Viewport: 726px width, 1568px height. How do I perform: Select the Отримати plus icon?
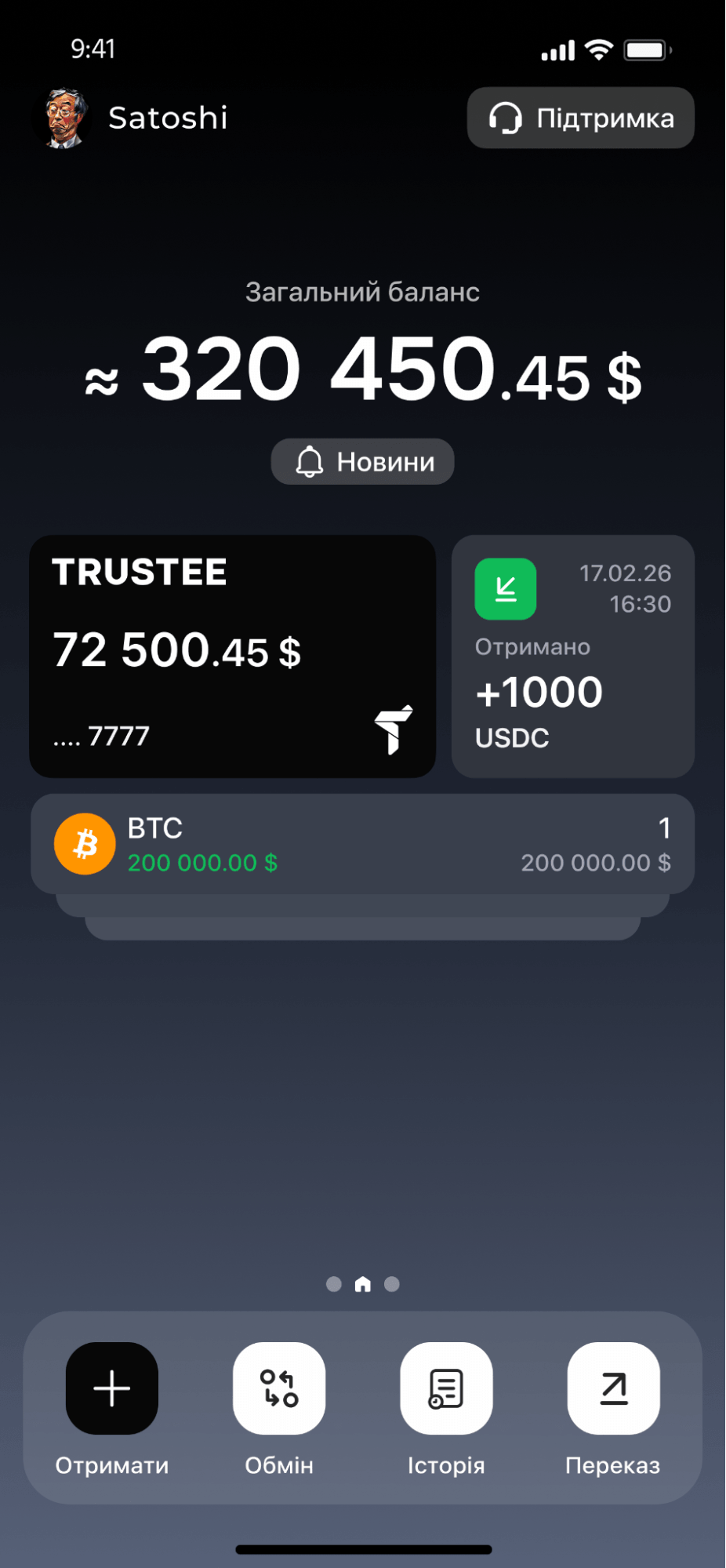coord(111,1388)
